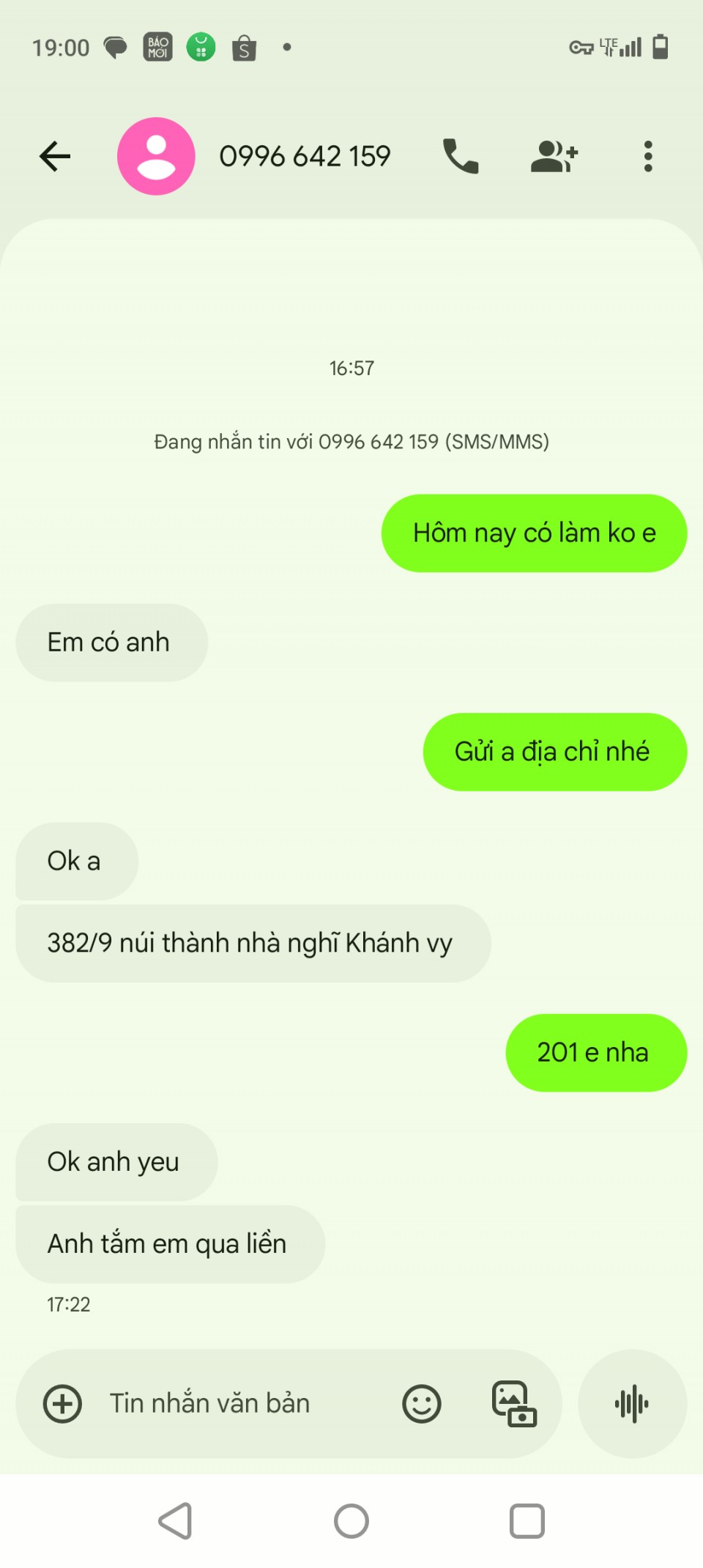Tap the system home button
This screenshot has height=1568, width=703.
point(351,1521)
